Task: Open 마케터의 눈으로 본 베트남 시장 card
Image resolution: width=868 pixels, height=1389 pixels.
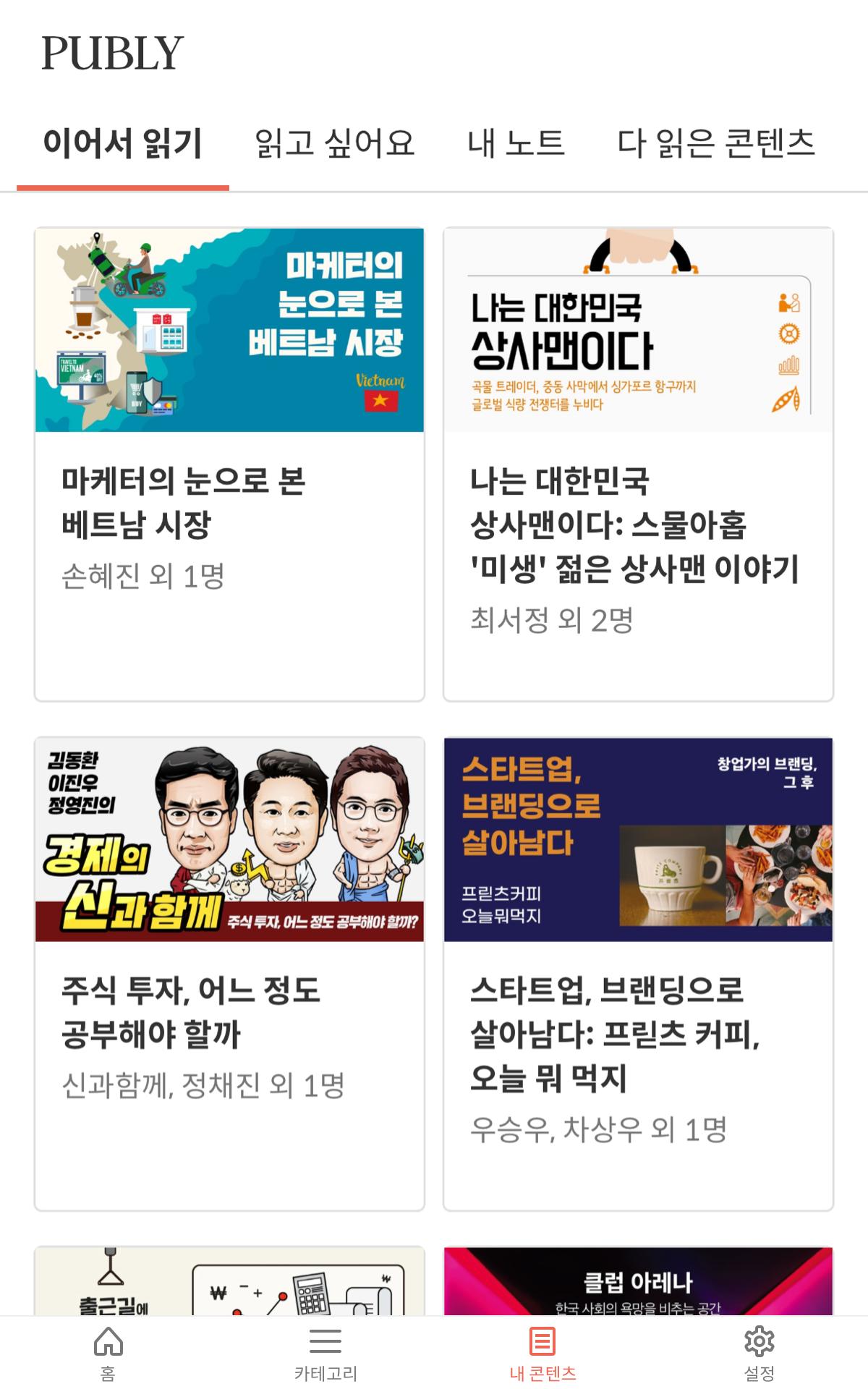Action: coord(229,463)
